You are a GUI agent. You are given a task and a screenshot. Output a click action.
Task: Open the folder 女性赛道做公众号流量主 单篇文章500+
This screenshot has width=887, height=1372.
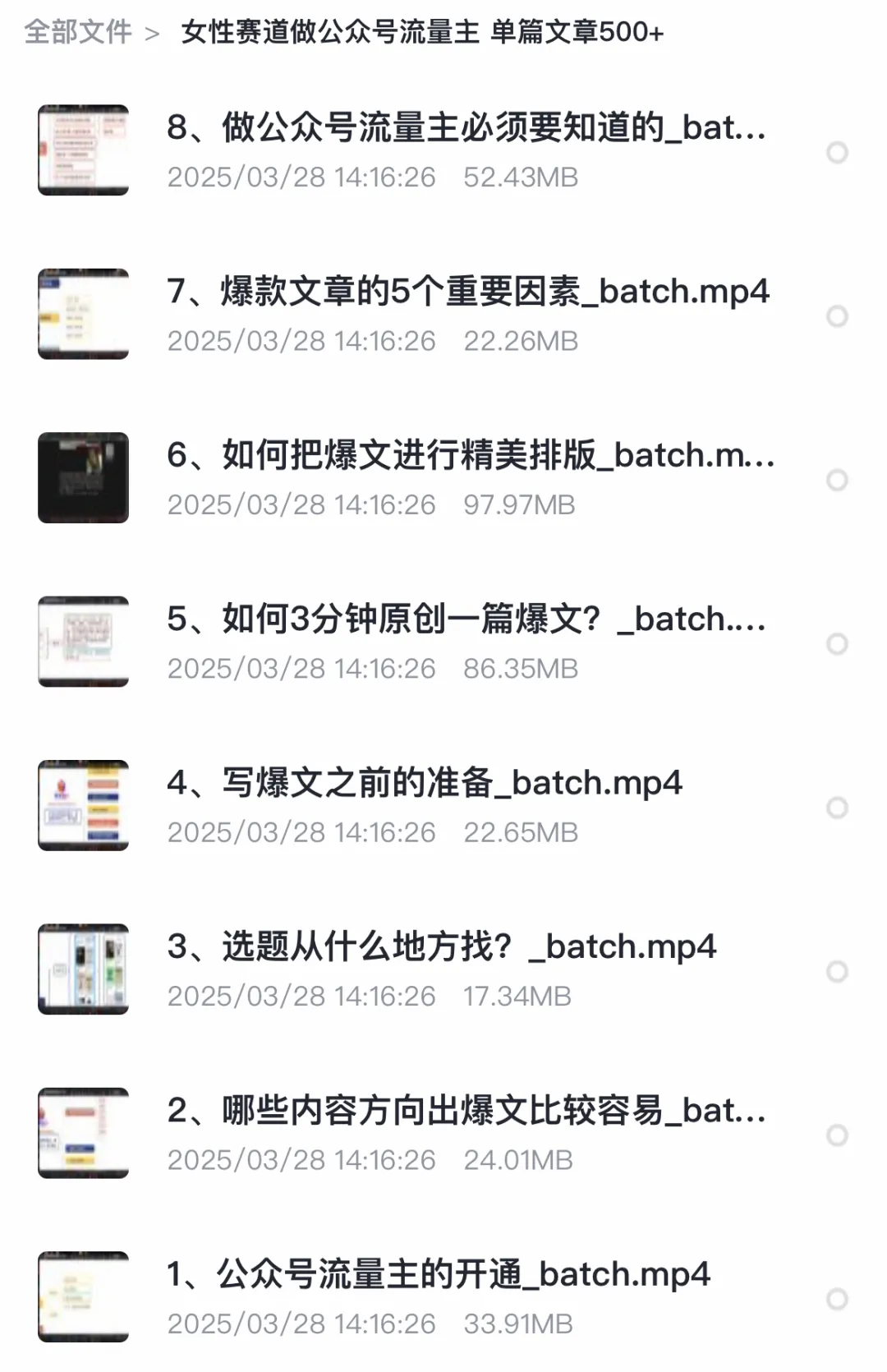tap(423, 31)
